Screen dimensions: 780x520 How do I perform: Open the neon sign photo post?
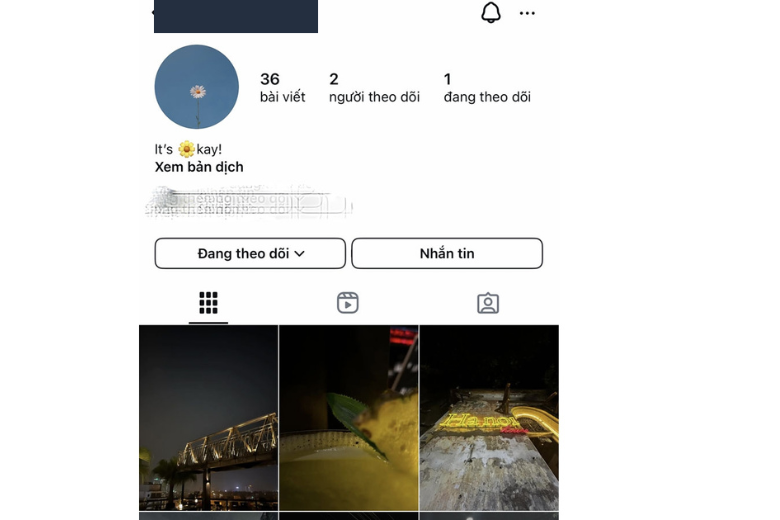pos(489,418)
